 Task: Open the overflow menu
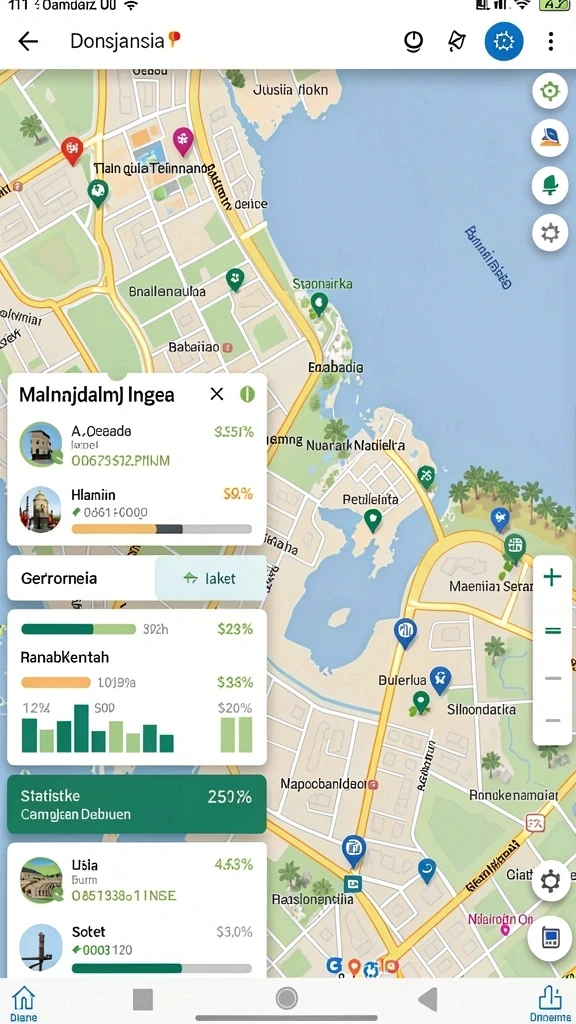click(x=551, y=41)
